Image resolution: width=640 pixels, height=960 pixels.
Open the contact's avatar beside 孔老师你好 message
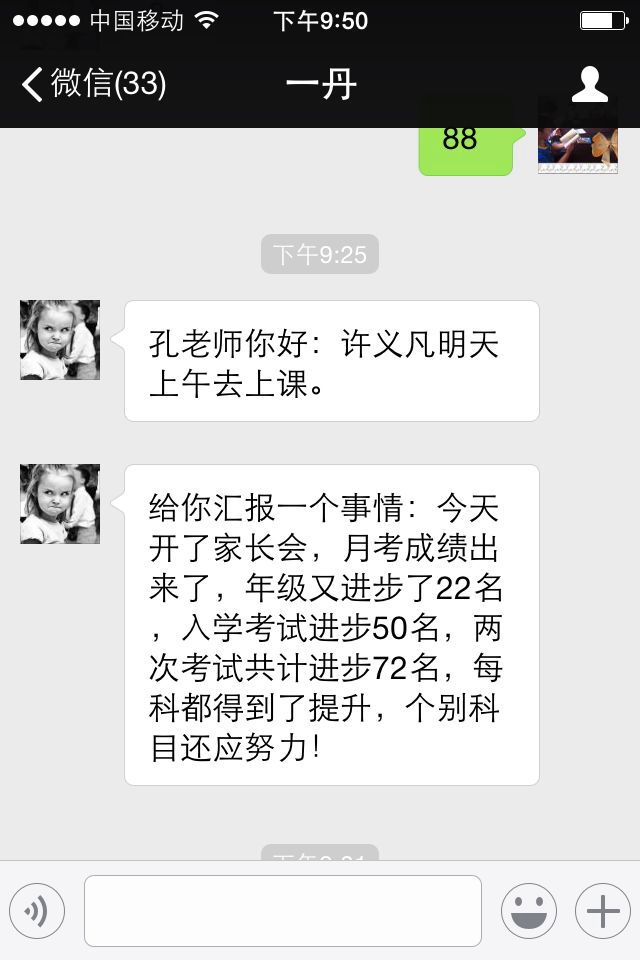(x=60, y=340)
